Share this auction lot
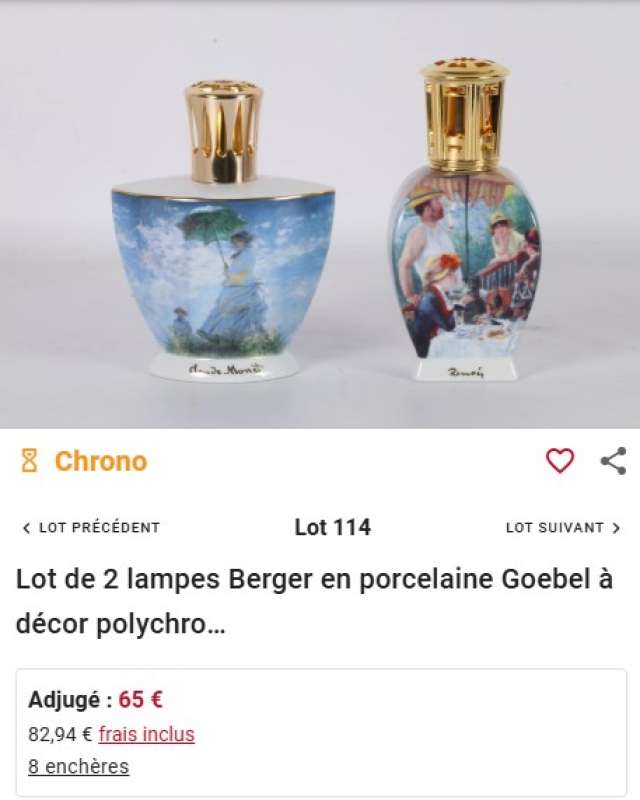Screen dimensions: 640x800 (613, 461)
